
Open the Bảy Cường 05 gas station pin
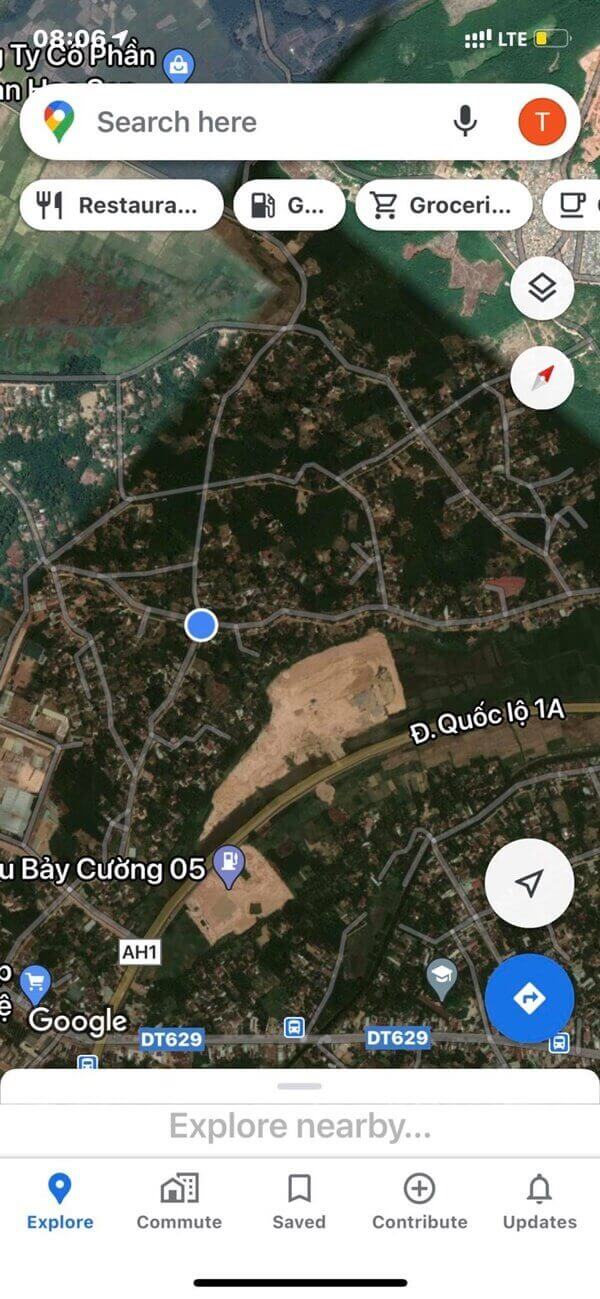click(230, 865)
